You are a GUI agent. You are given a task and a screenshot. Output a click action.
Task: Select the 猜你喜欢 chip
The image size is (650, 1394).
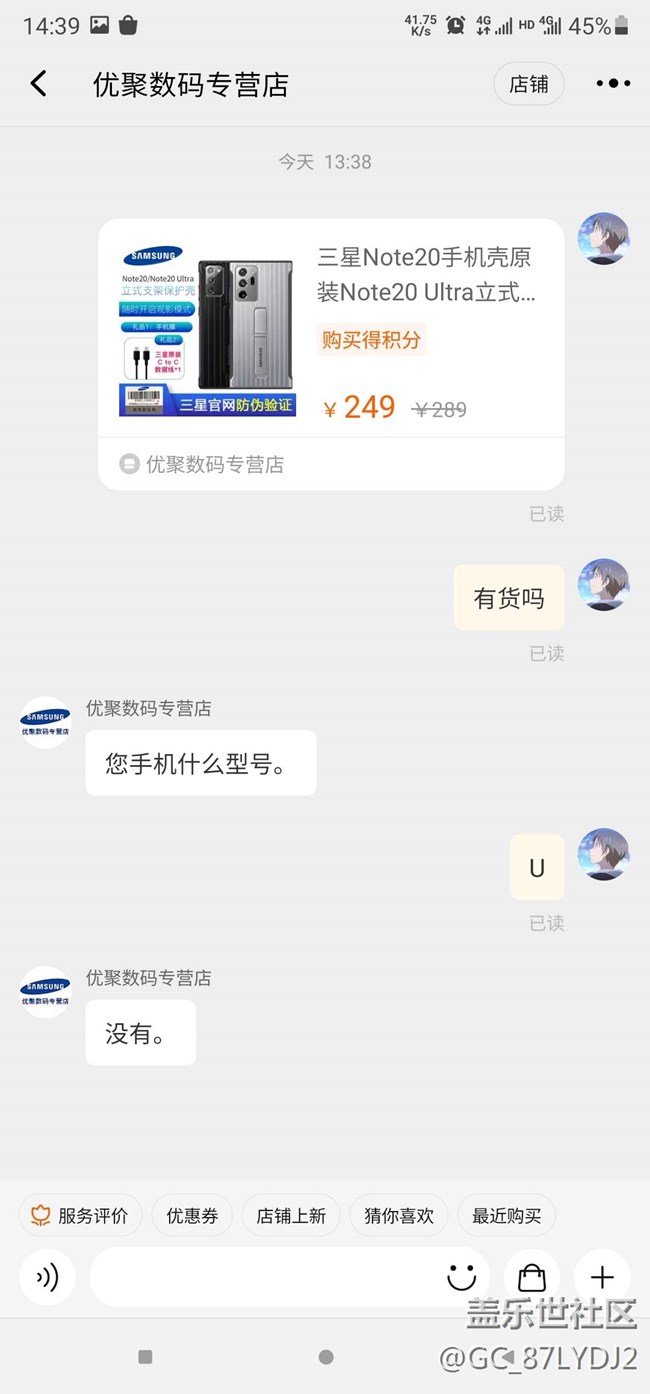[x=399, y=1216]
